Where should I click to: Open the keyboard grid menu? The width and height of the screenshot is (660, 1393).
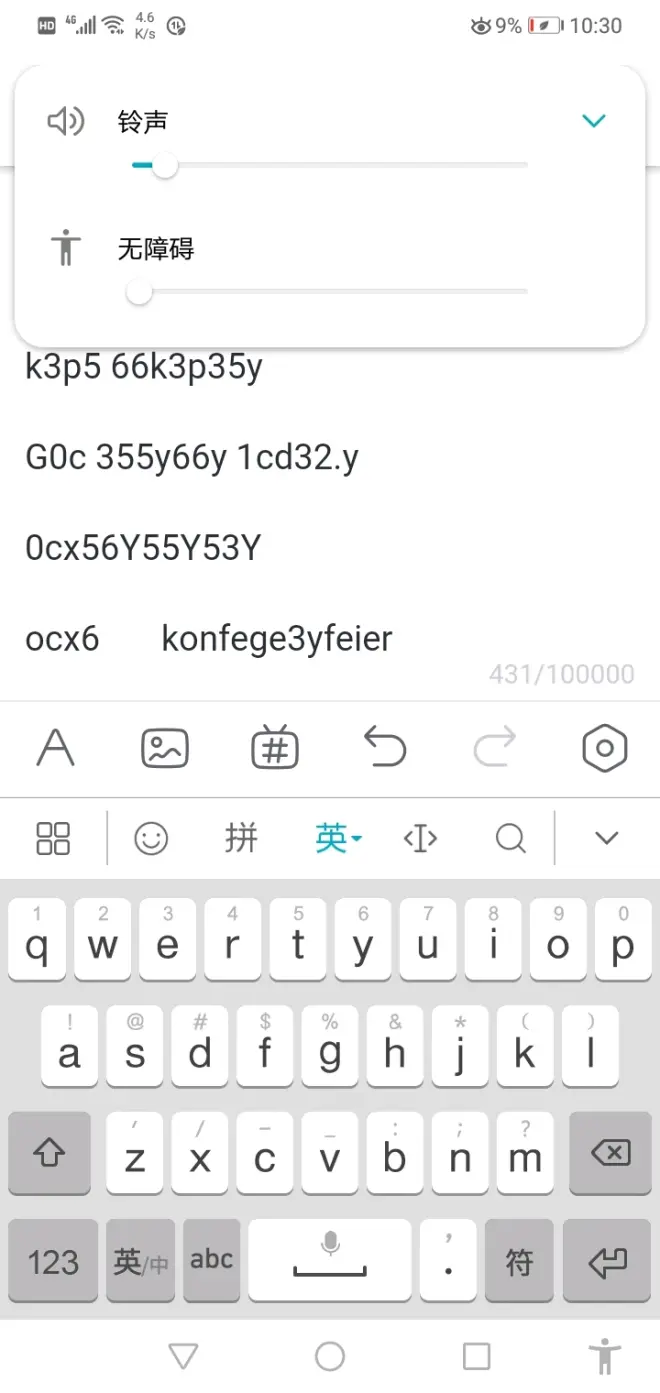tap(53, 838)
